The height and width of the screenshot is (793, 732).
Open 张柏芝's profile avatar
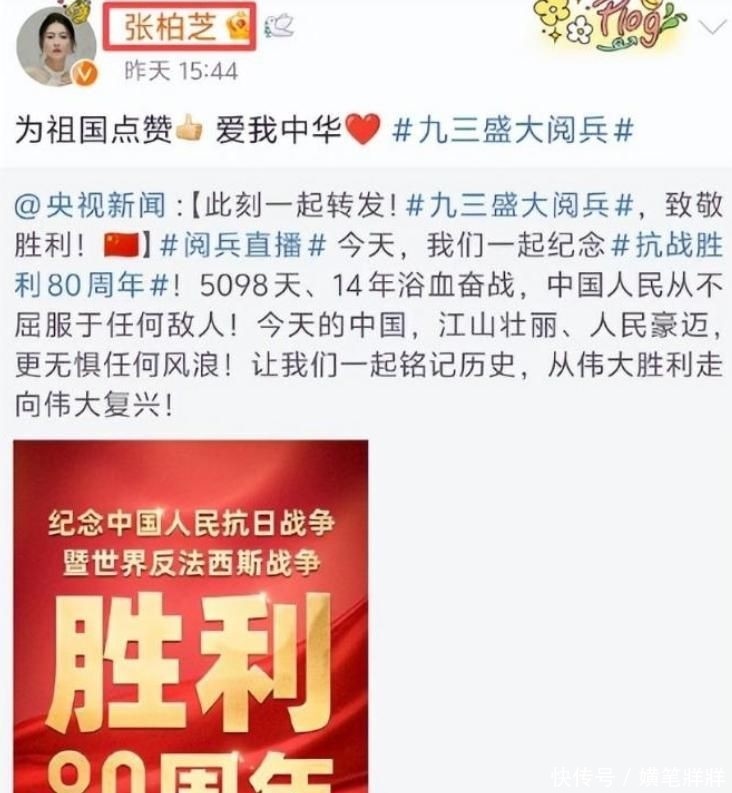[x=56, y=46]
